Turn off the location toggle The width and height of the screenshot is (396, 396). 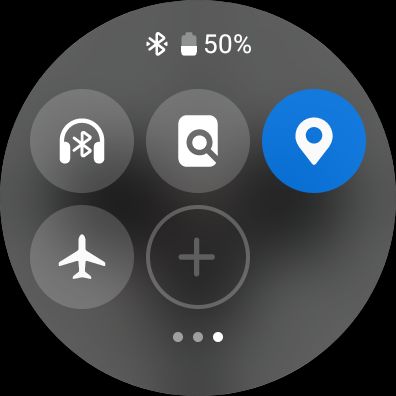click(x=314, y=141)
